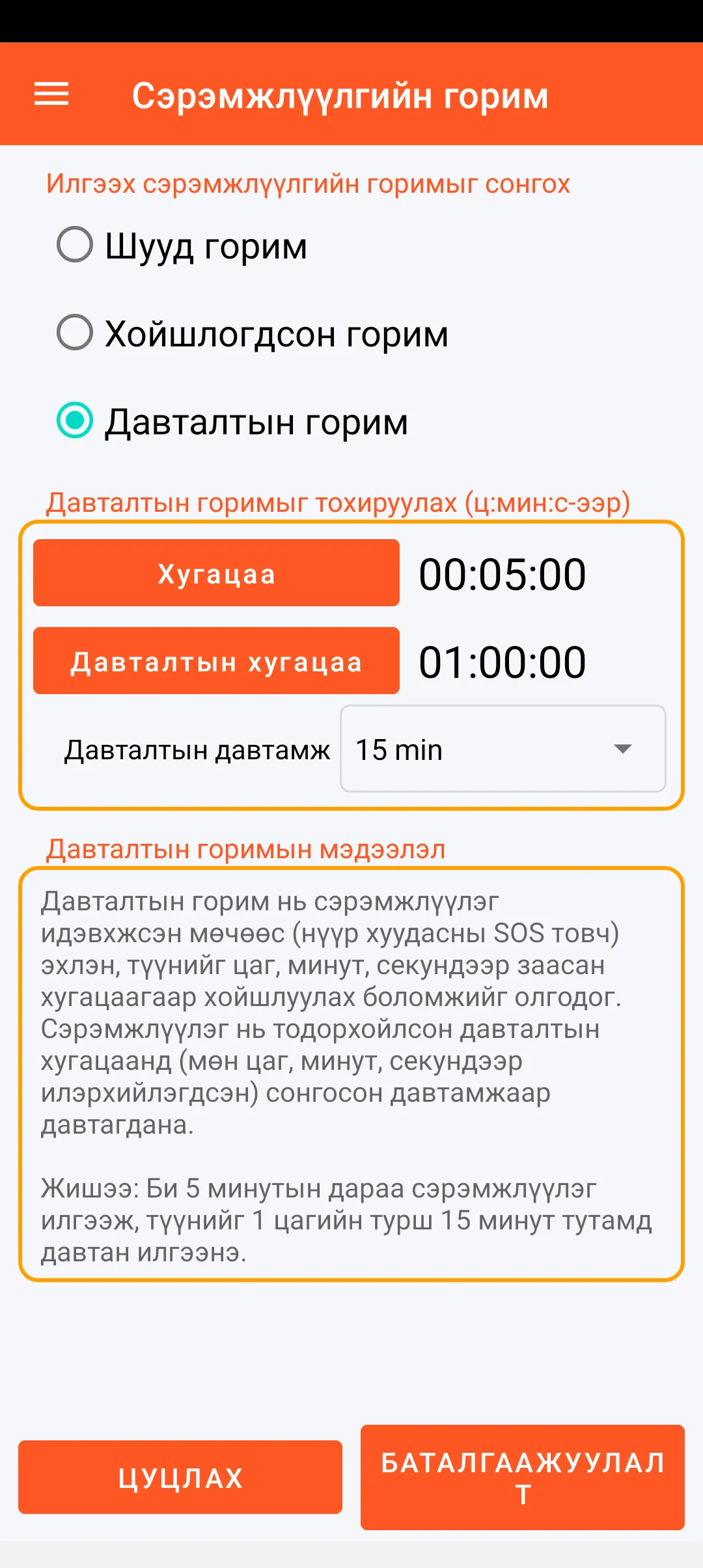Open the hamburger navigation menu
The height and width of the screenshot is (1568, 703).
[x=51, y=94]
